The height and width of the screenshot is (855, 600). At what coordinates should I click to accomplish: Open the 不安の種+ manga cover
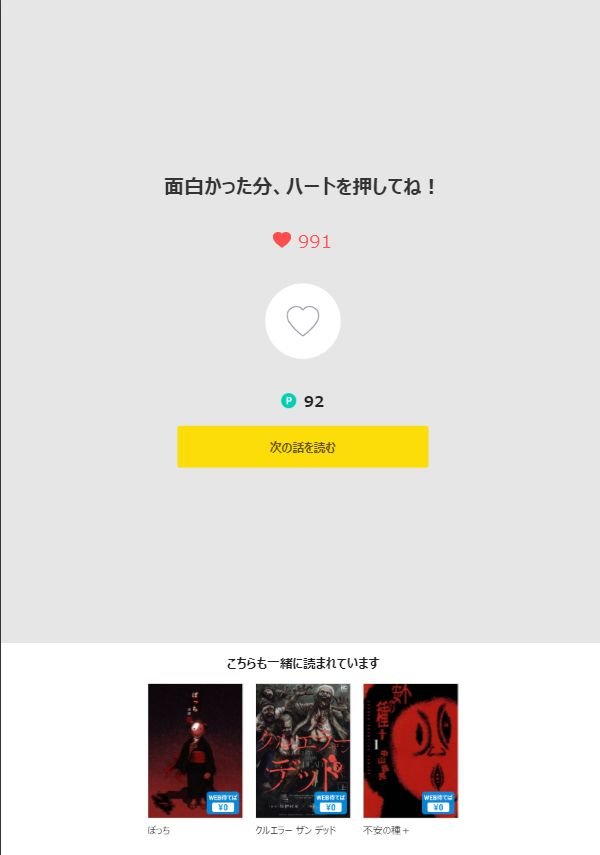[410, 750]
